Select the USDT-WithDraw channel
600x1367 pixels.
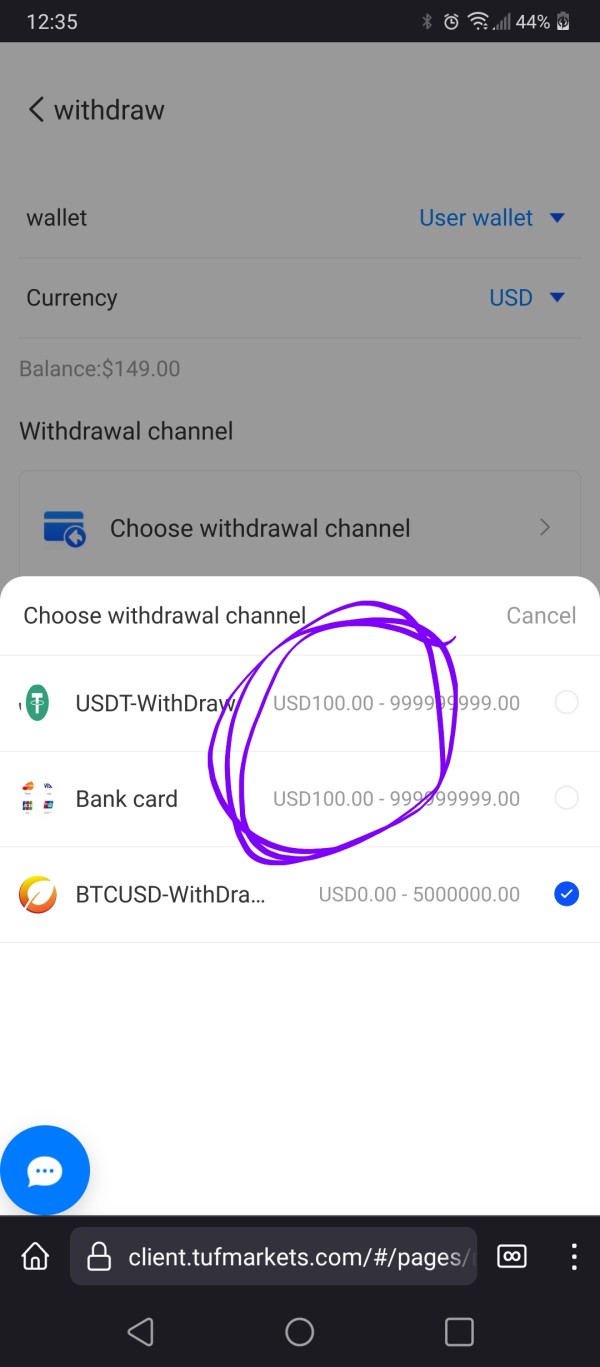pos(300,703)
